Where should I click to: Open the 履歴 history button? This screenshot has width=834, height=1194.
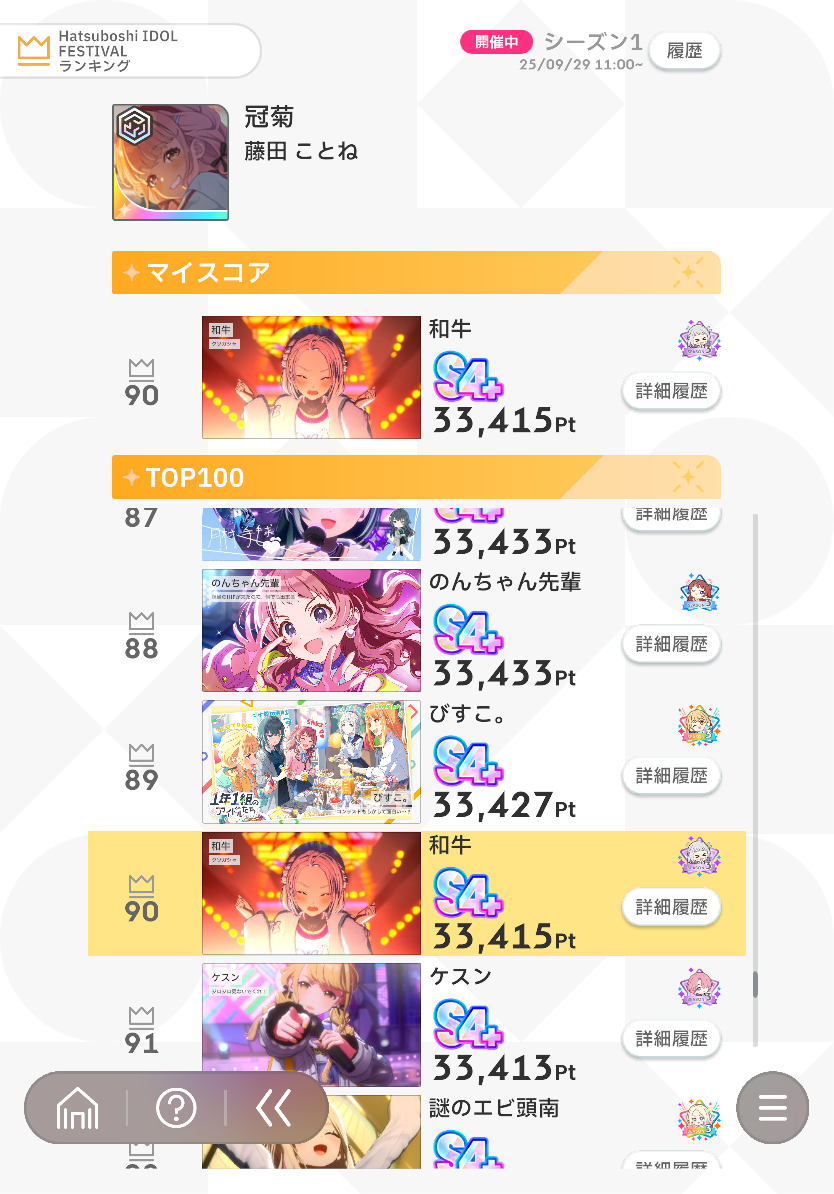tap(684, 51)
